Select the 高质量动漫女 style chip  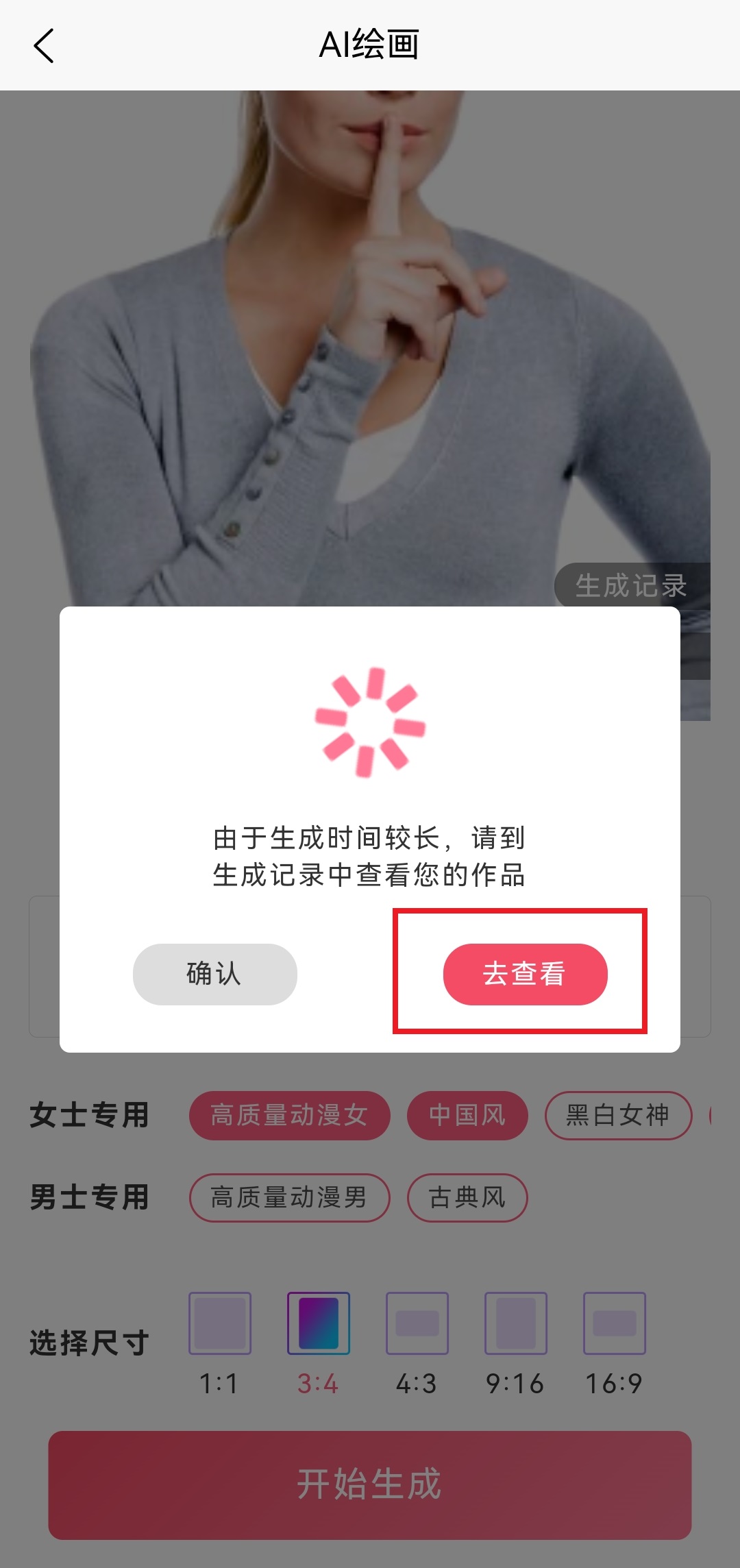[289, 1115]
